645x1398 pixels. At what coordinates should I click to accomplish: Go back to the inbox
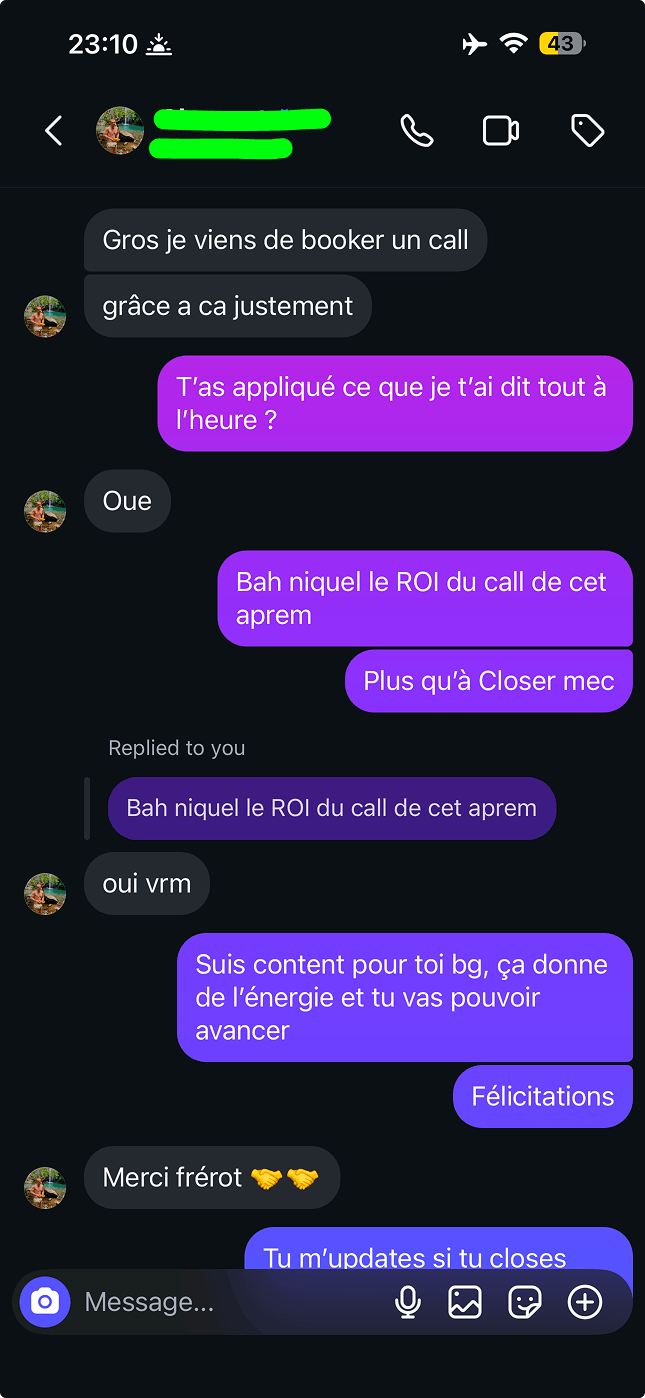point(54,131)
